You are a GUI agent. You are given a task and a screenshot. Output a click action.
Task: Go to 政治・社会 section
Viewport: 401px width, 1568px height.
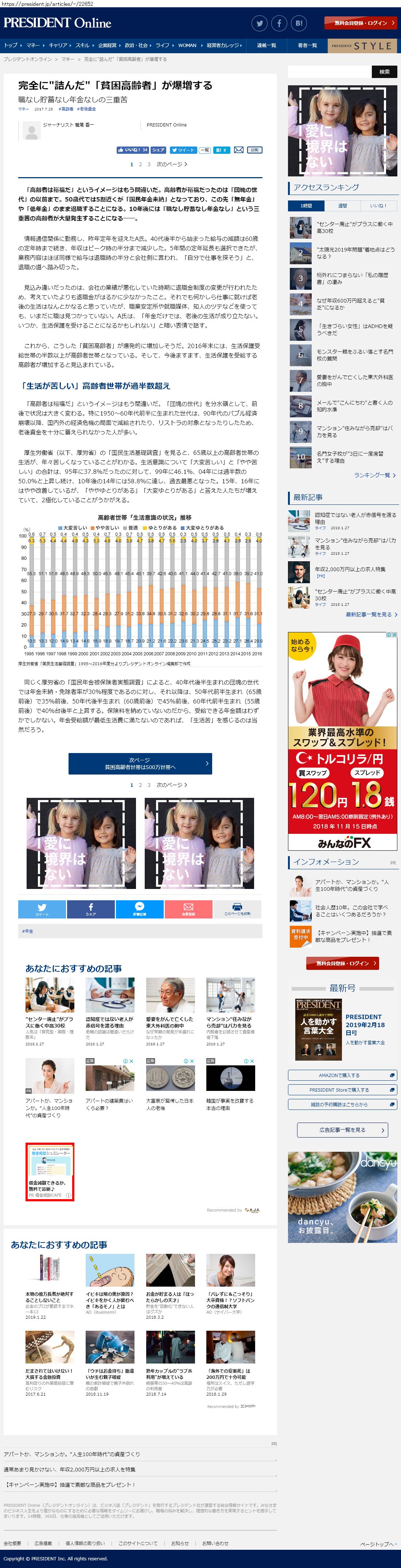tap(136, 45)
